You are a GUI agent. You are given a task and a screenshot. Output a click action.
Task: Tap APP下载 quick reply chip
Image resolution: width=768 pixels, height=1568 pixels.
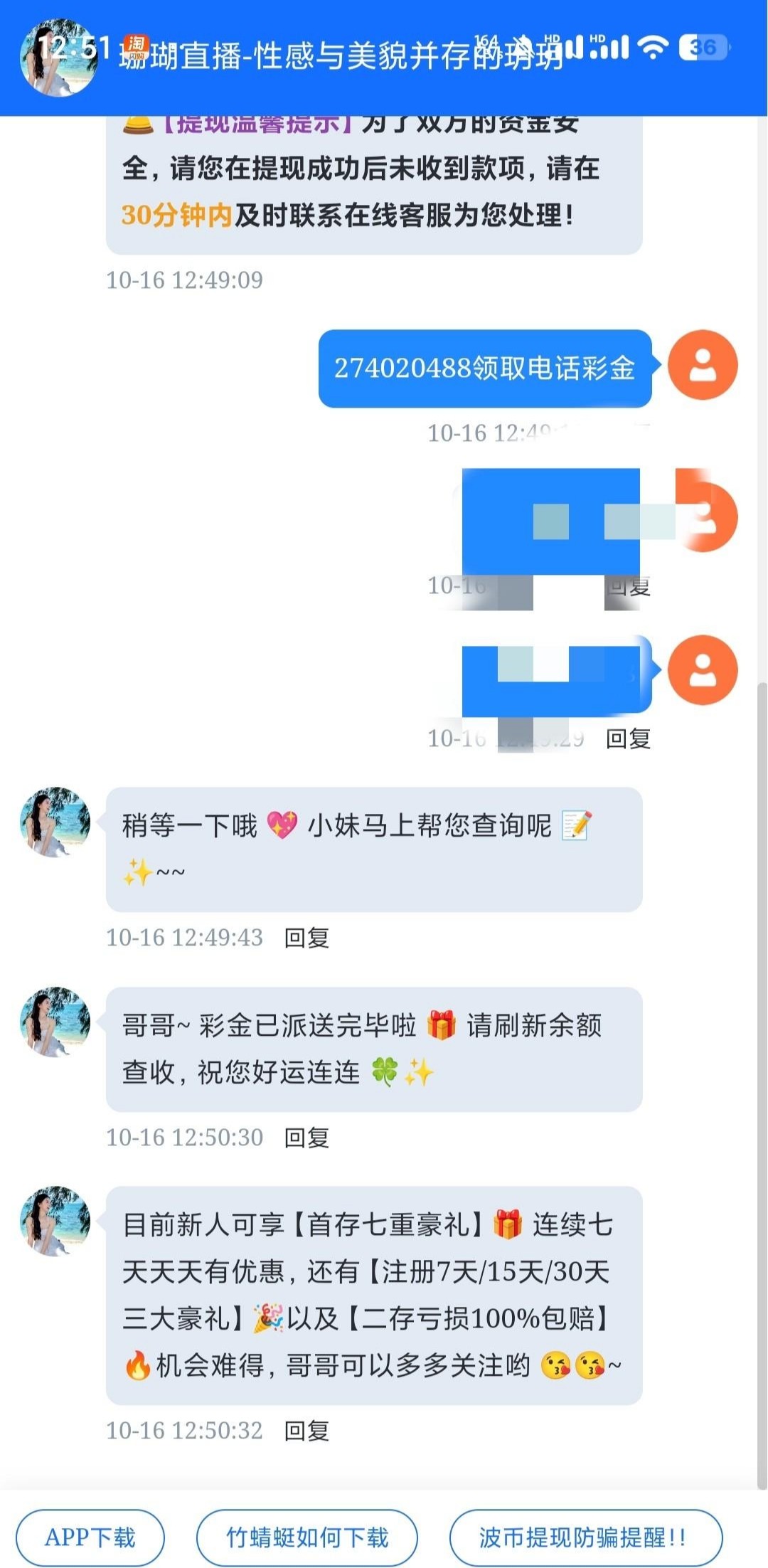click(x=90, y=1537)
